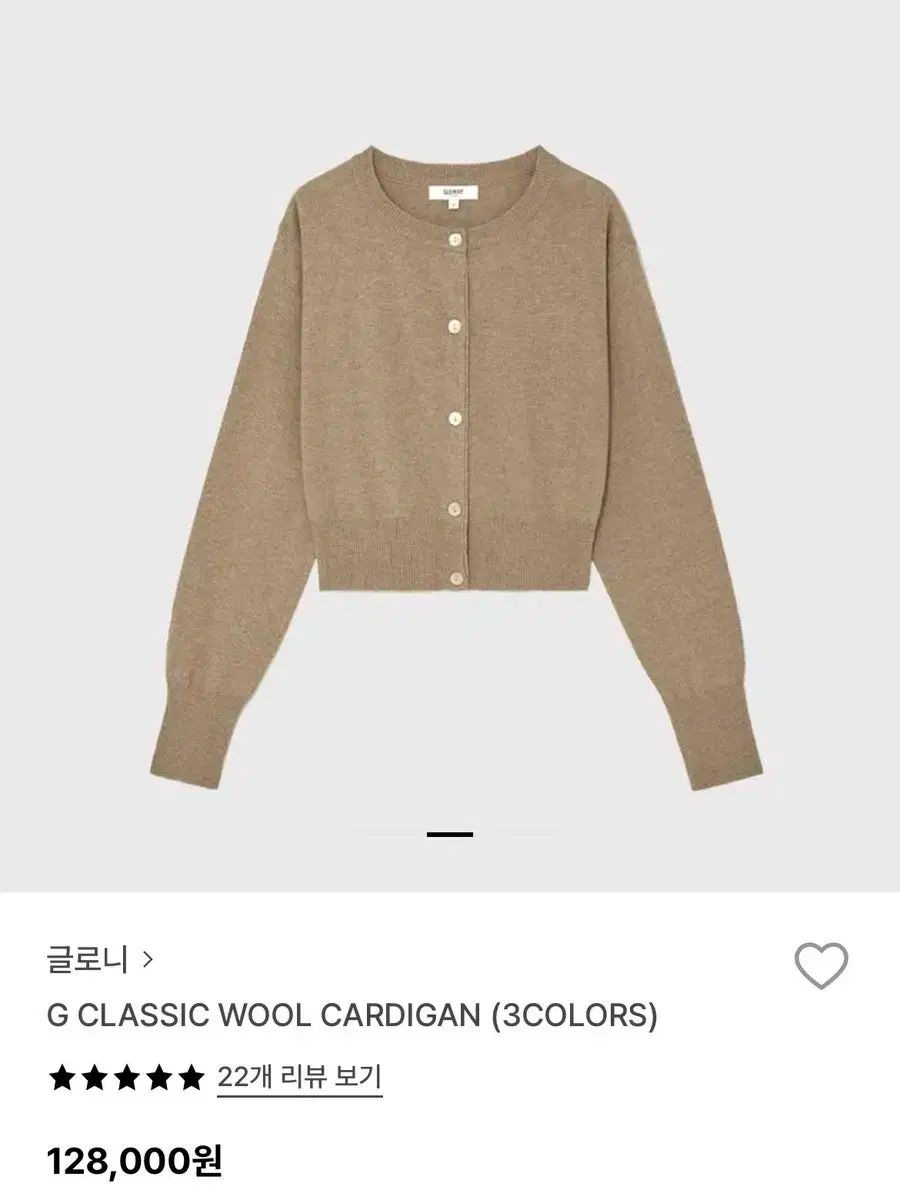The image size is (900, 1200).
Task: Open the 글로니 brand page
Action: [x=99, y=960]
